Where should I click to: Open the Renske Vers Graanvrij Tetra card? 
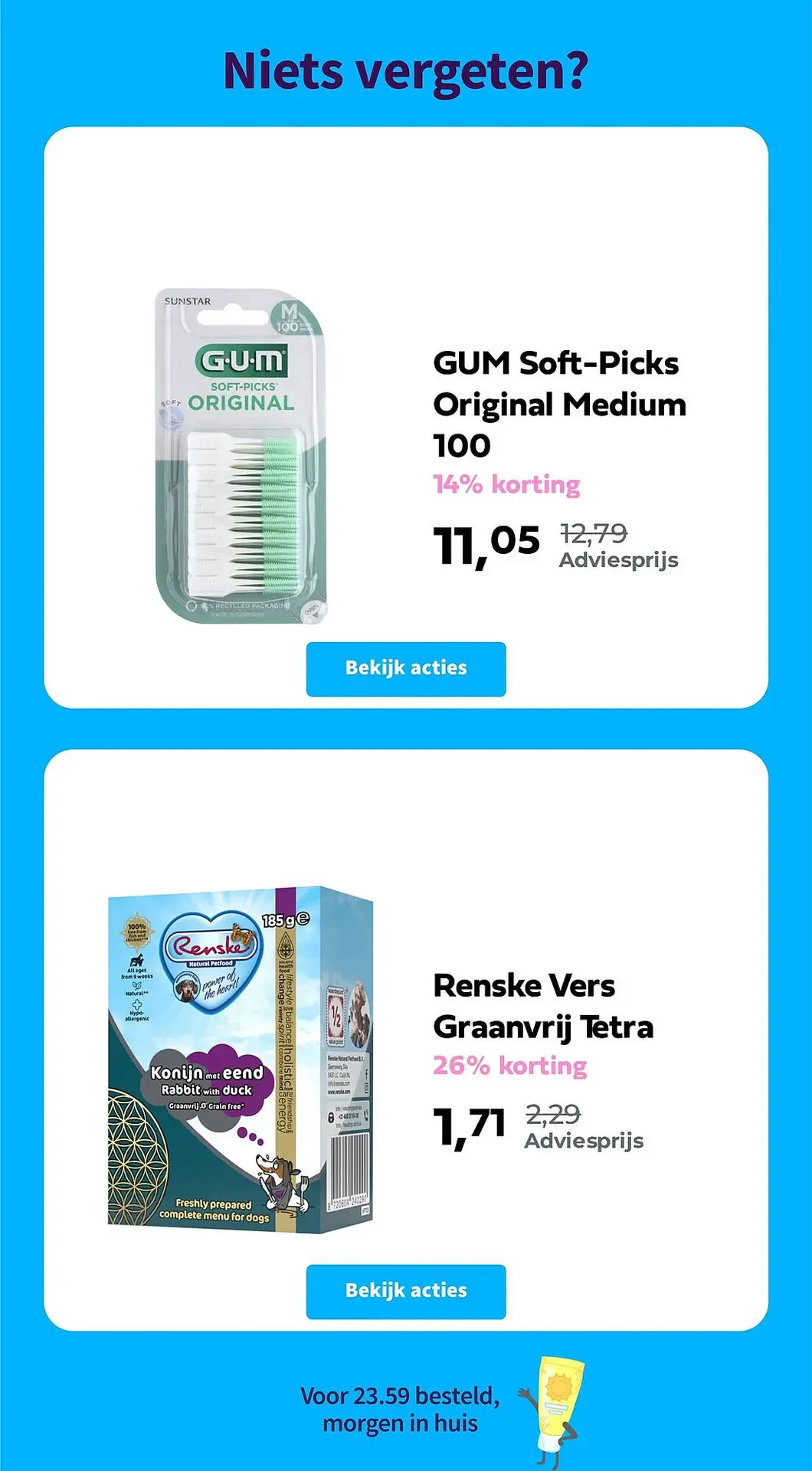[x=542, y=1005]
